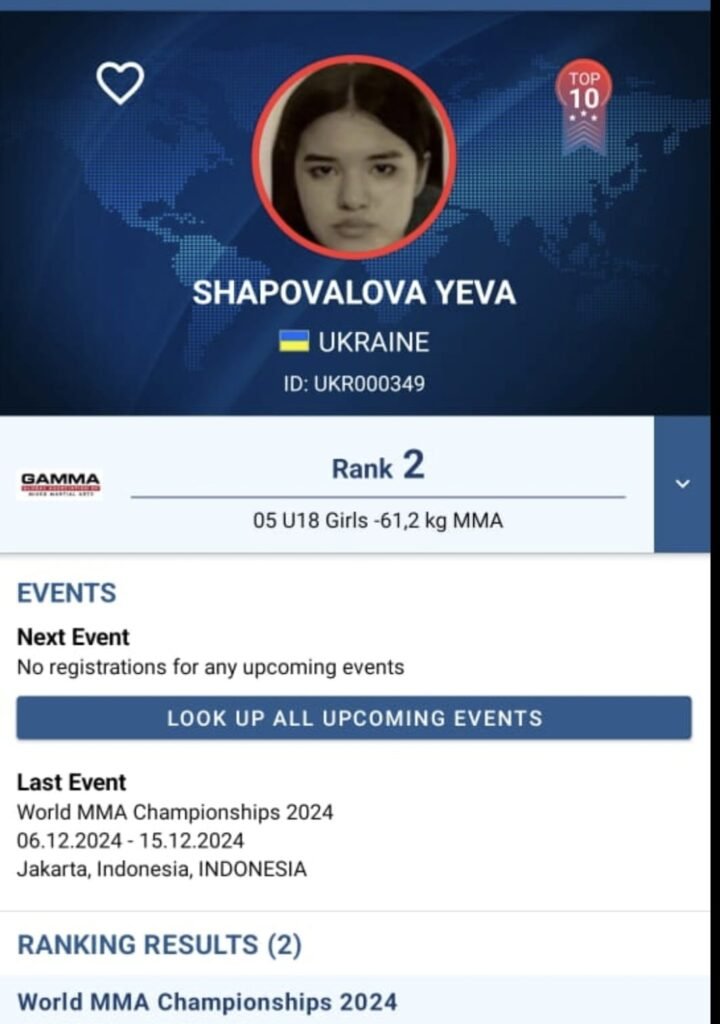Add Shapovalova Yeva to favorites with the heart icon
The height and width of the screenshot is (1024, 720).
[120, 83]
